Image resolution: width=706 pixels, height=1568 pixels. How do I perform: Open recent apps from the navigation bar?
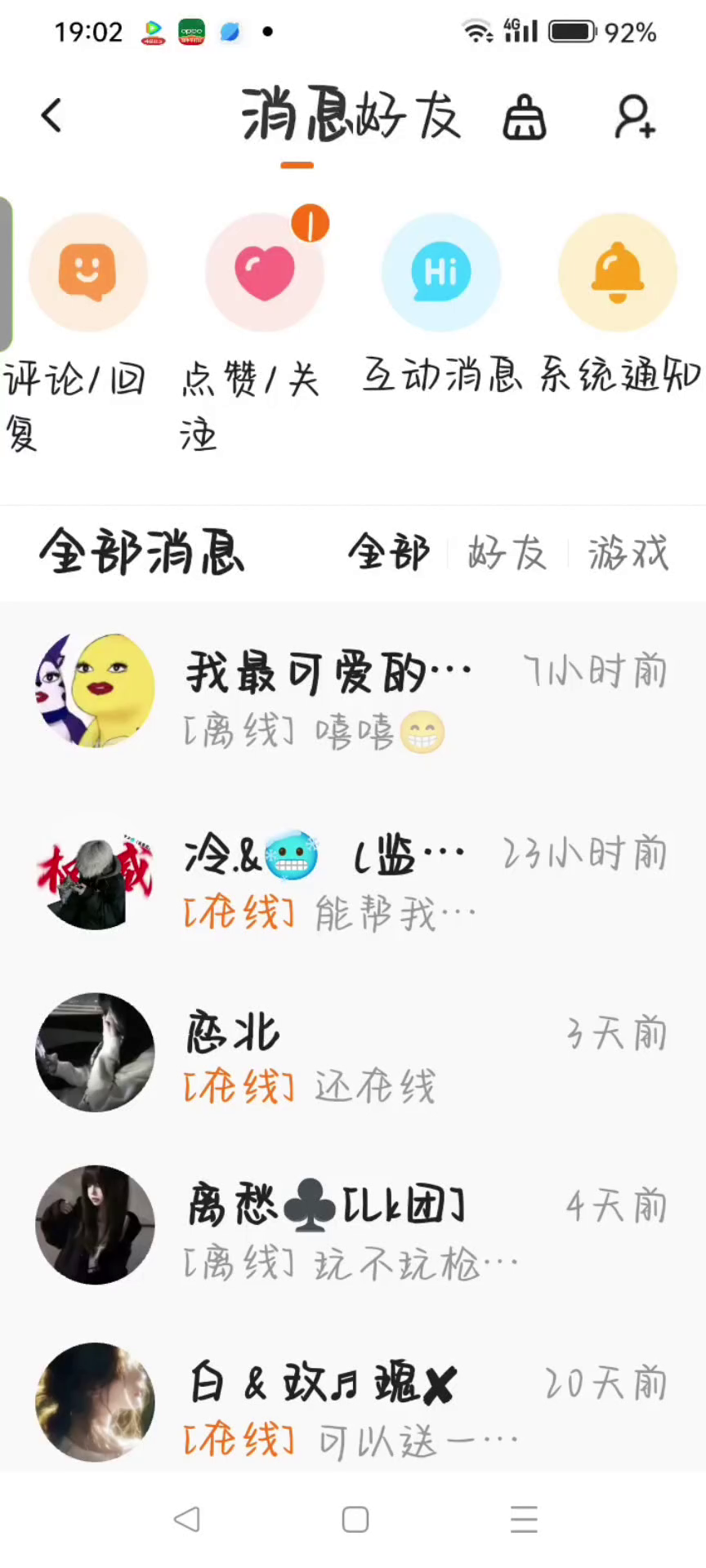click(x=524, y=1520)
